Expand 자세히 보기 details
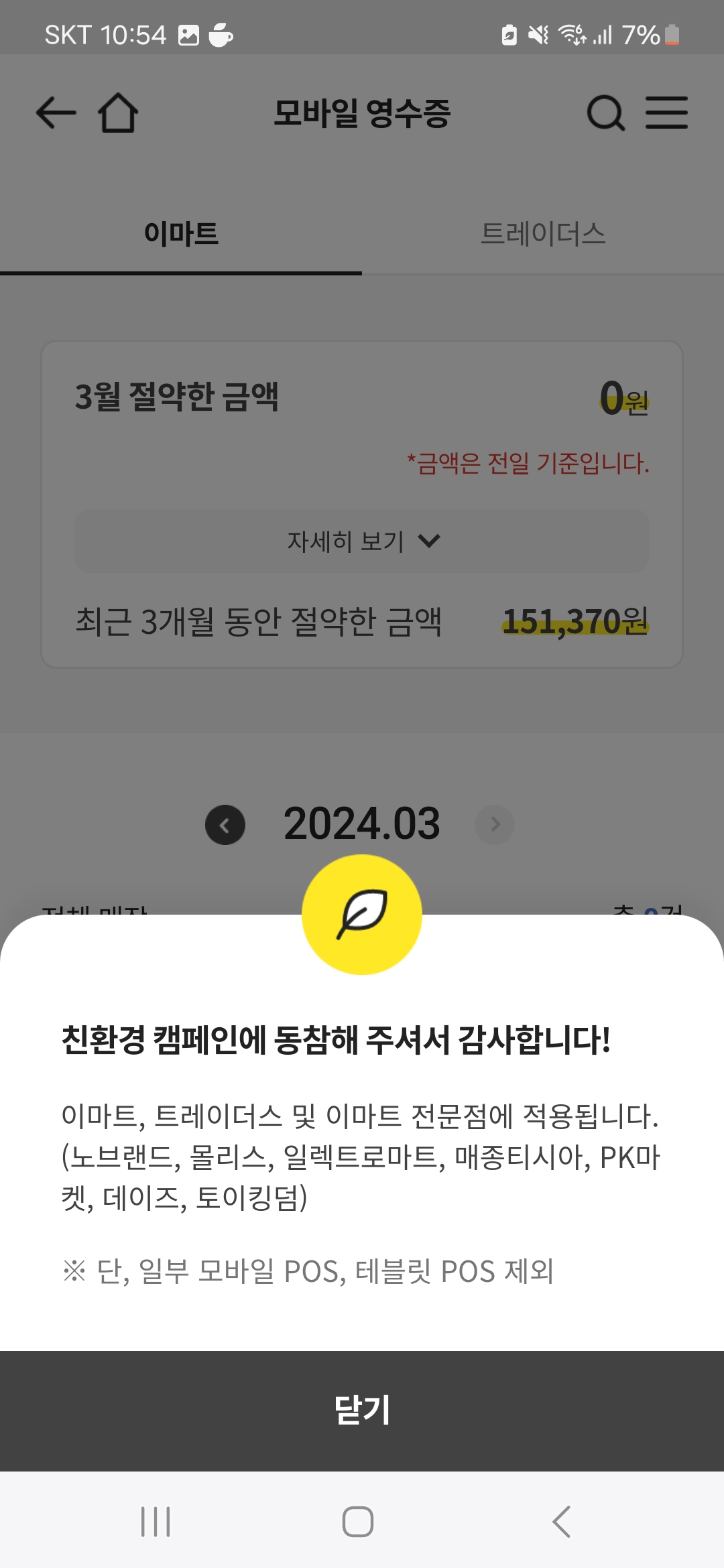 (x=362, y=541)
